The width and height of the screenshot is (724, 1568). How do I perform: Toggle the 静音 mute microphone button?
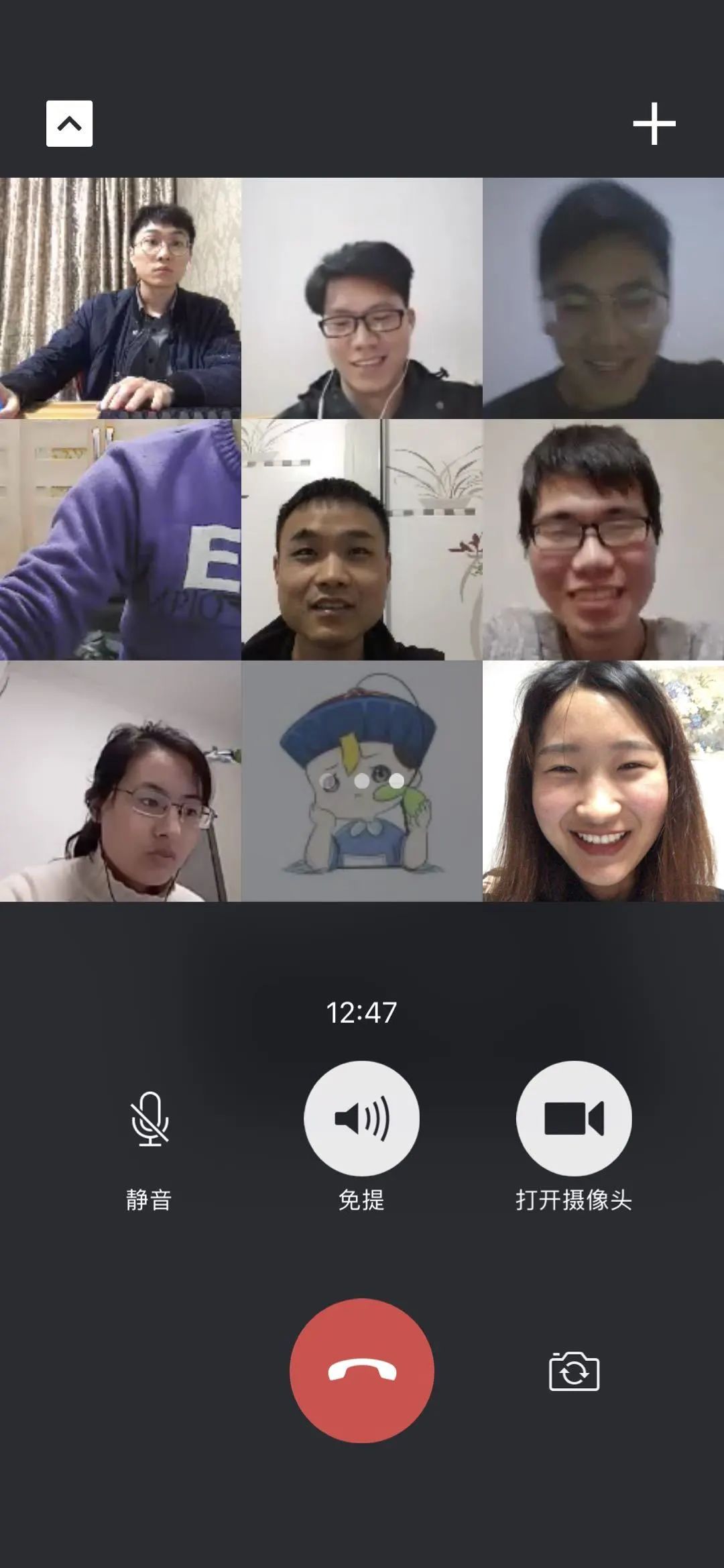149,1119
